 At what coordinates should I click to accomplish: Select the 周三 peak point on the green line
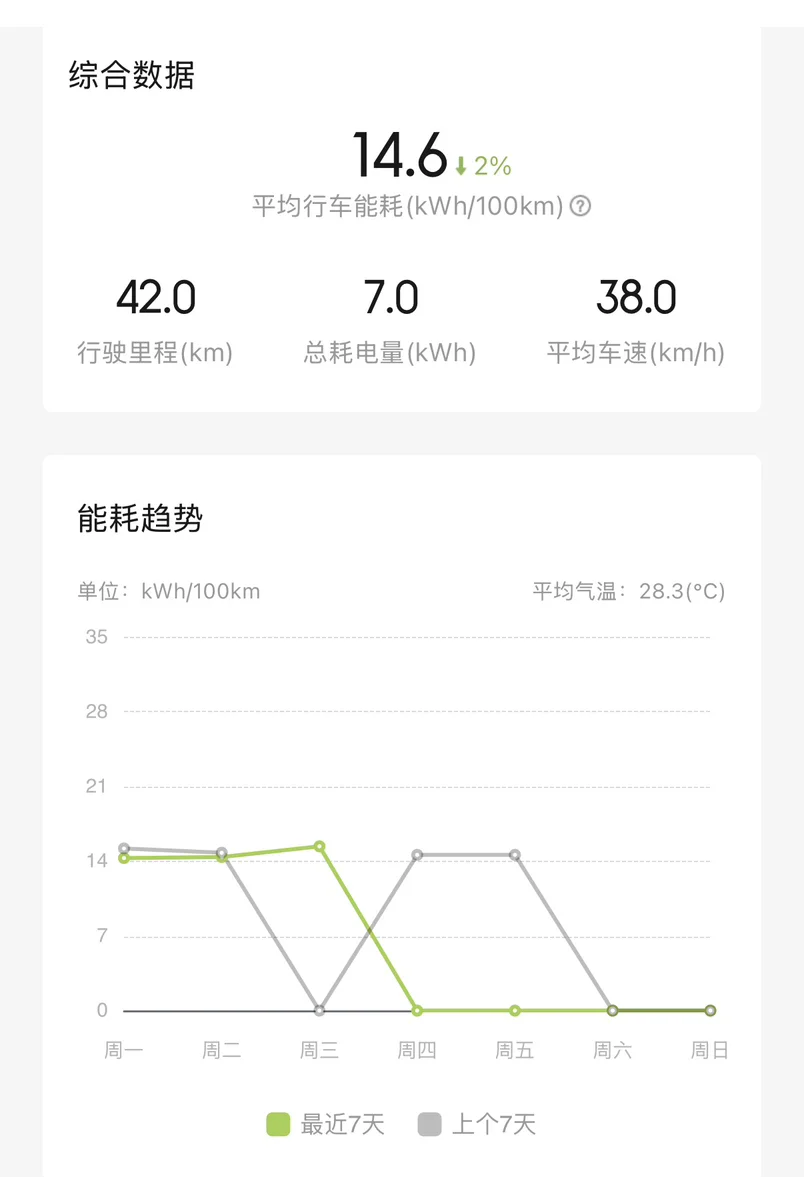pyautogui.click(x=320, y=847)
